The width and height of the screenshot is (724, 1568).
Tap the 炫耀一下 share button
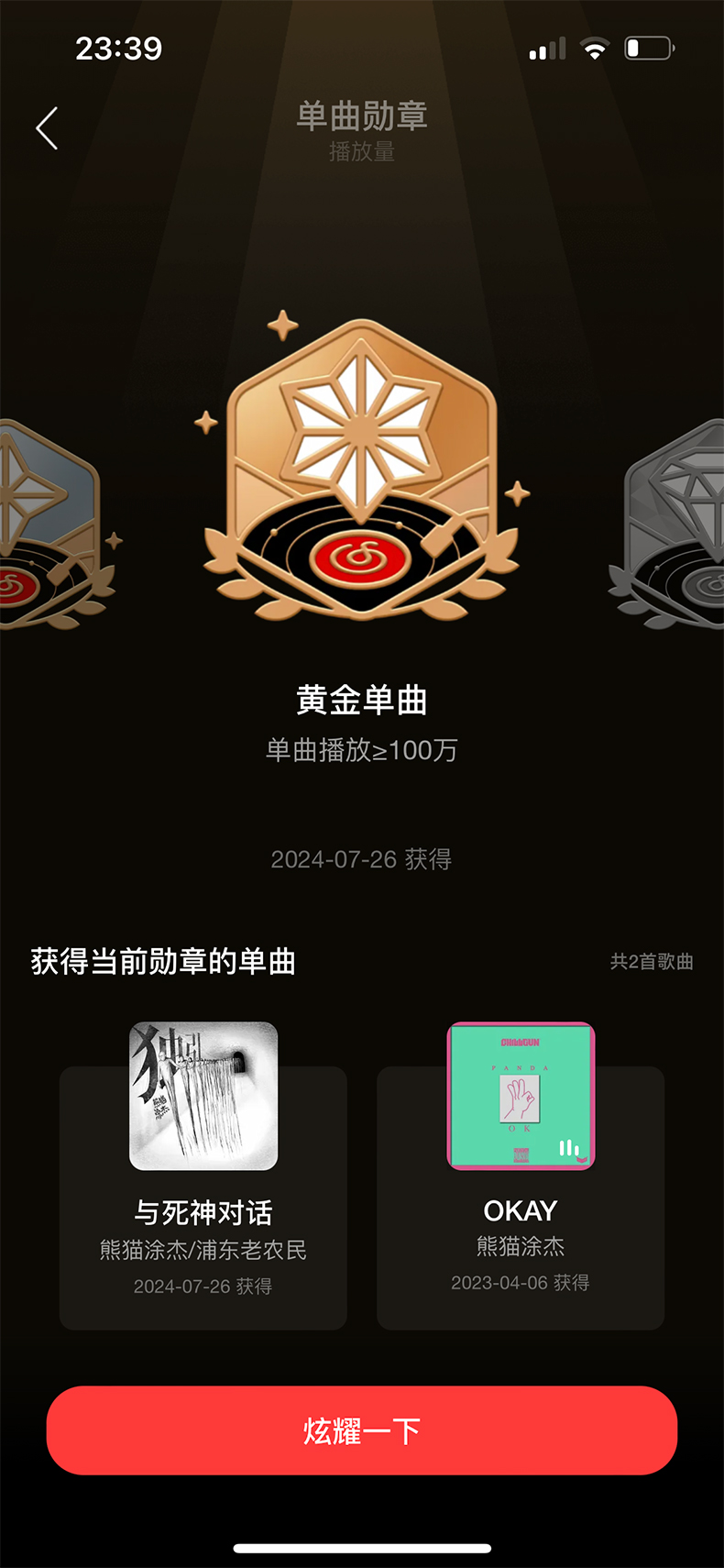(x=362, y=1430)
